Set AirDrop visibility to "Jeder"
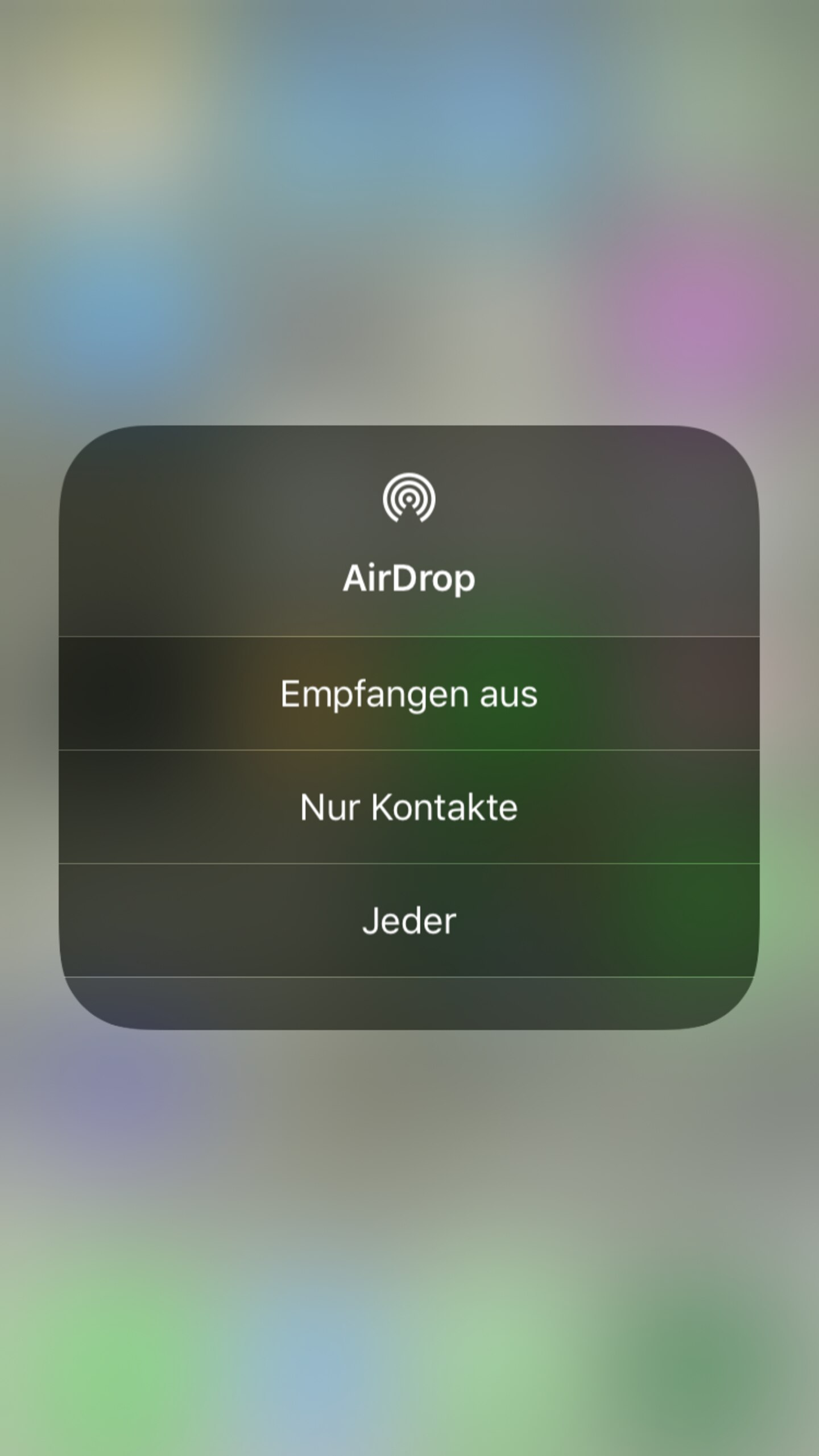The height and width of the screenshot is (1456, 819). coord(409,920)
